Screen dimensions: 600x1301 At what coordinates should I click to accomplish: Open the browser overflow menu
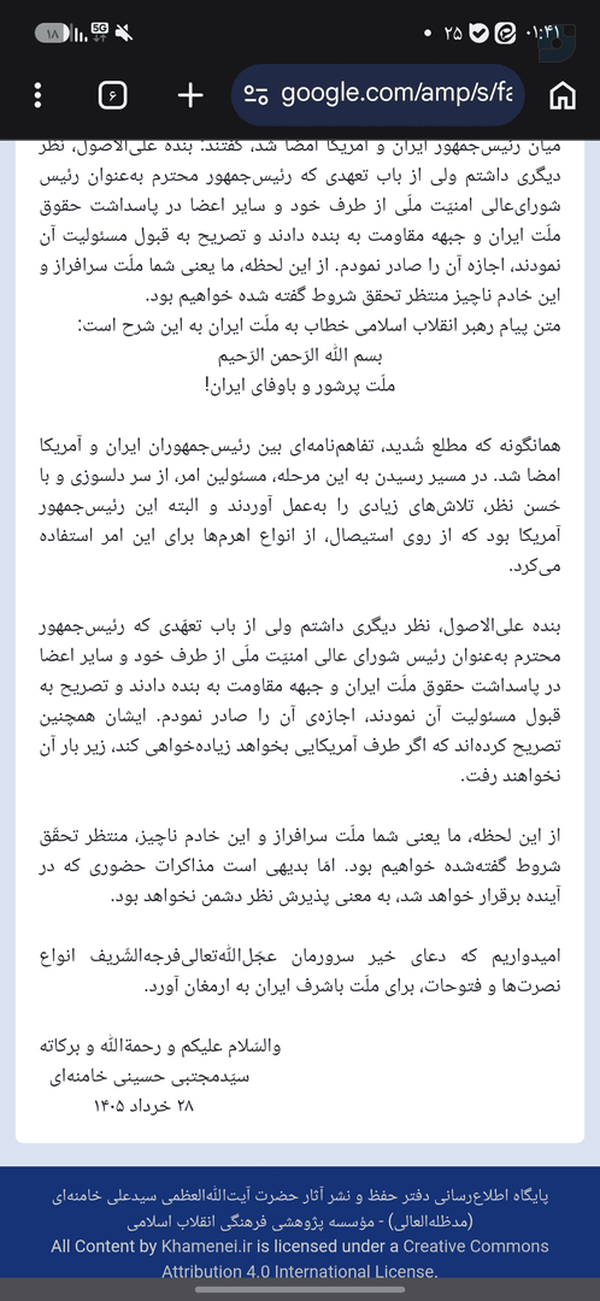pyautogui.click(x=38, y=95)
